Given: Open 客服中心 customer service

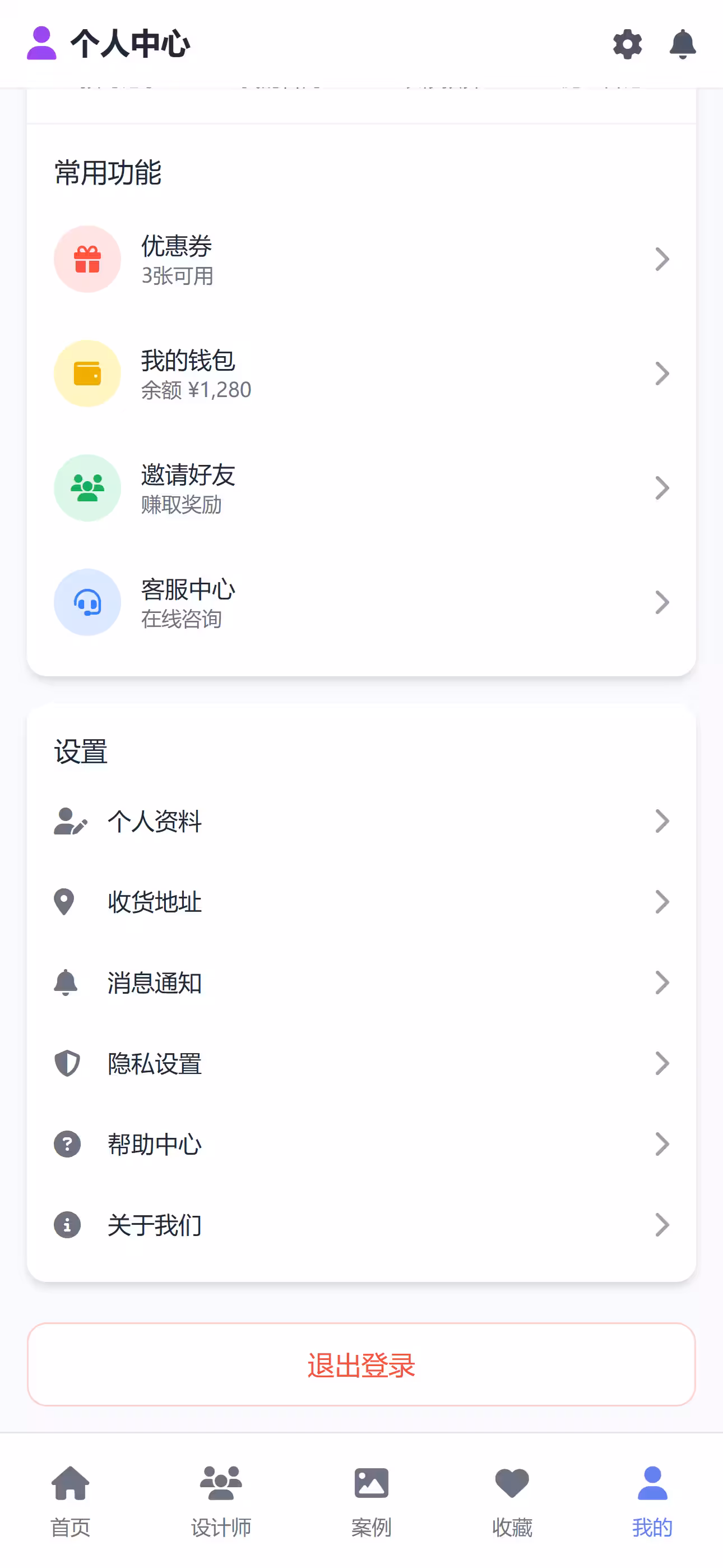Looking at the screenshot, I should tap(361, 603).
